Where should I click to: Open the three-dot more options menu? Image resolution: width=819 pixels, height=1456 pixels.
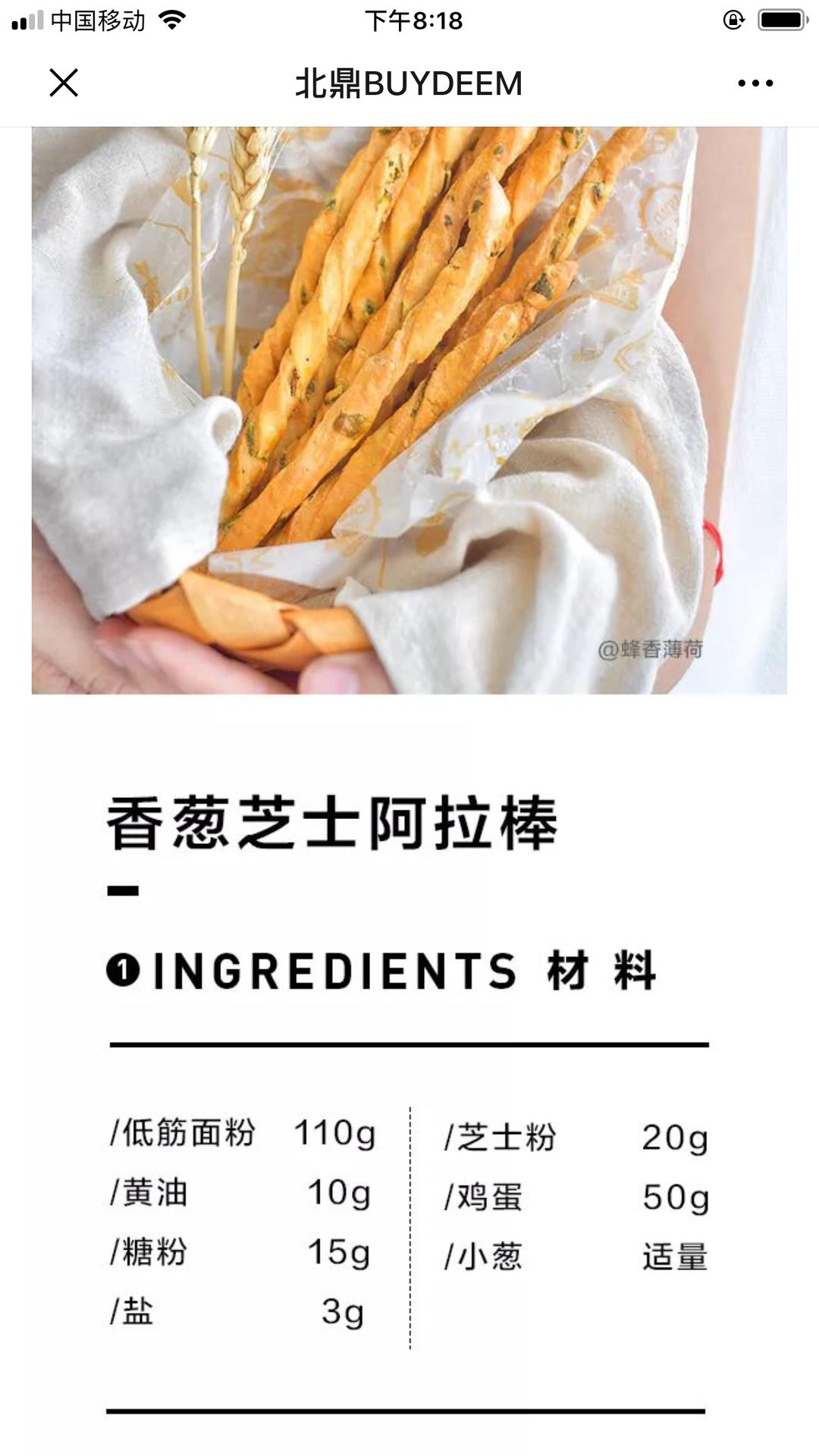[755, 83]
